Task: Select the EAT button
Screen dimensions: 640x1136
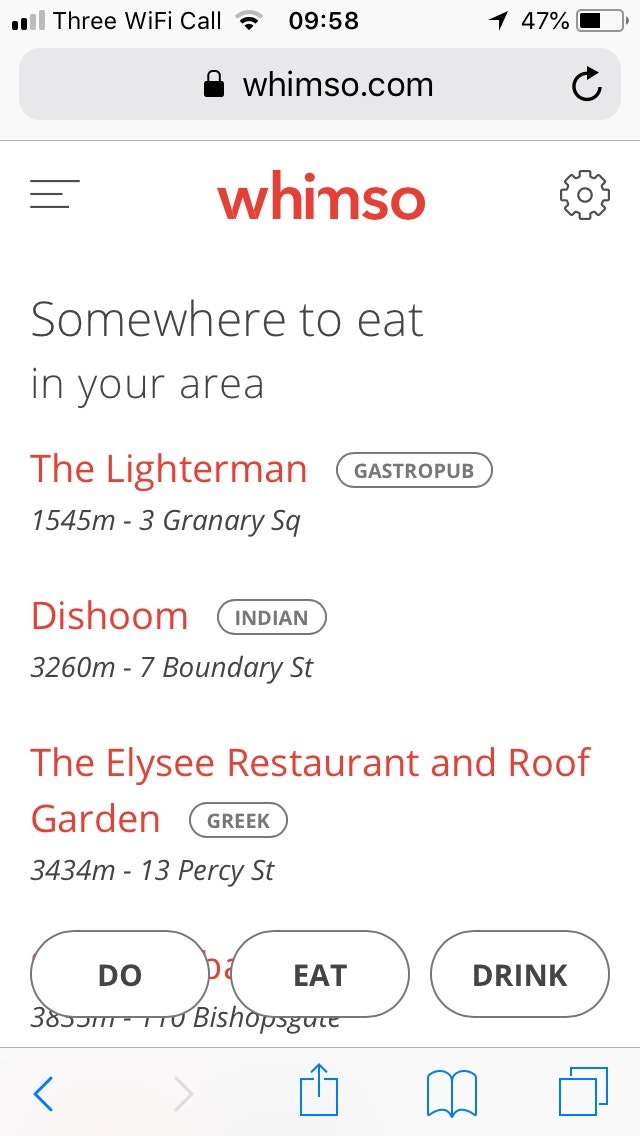Action: 320,975
